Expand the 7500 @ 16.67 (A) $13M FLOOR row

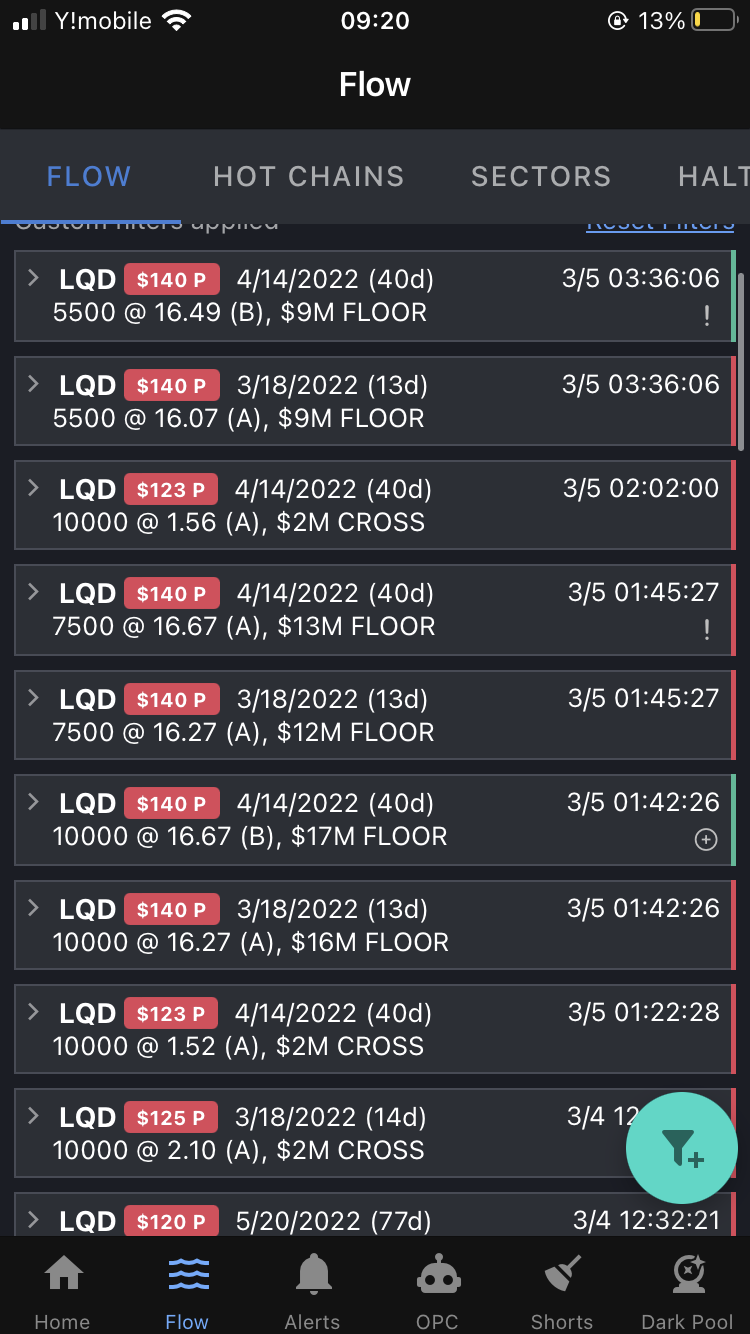point(374,609)
